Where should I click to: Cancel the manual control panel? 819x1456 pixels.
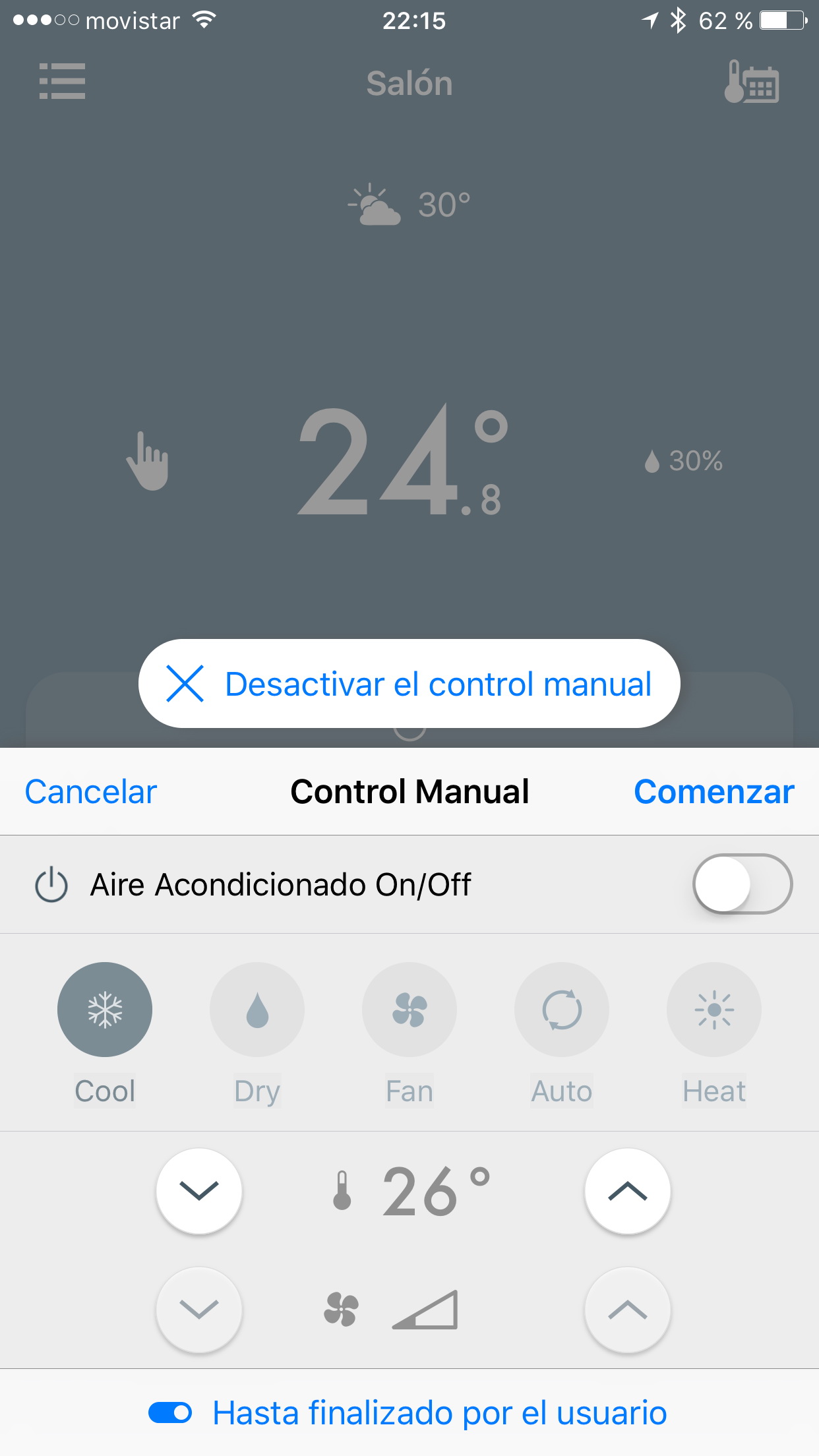[x=90, y=791]
